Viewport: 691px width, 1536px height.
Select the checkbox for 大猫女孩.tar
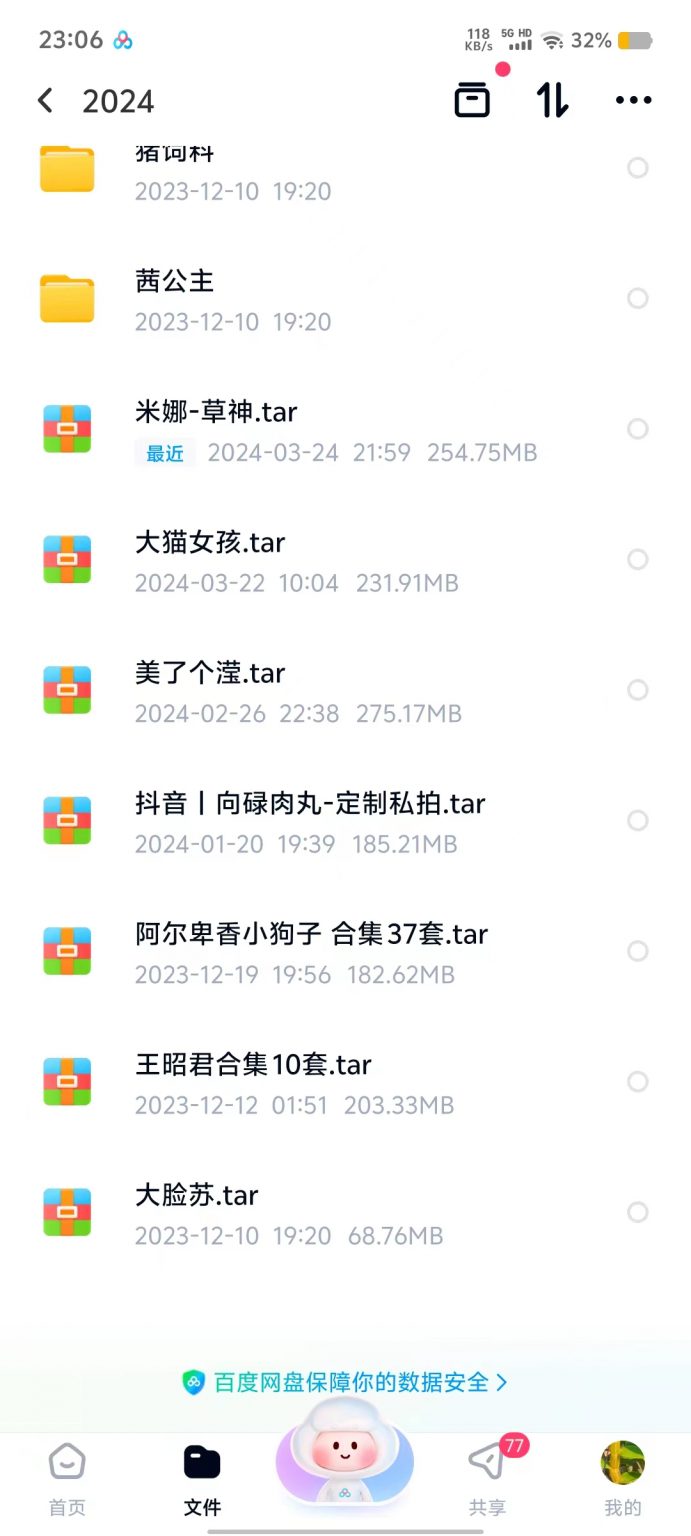point(637,560)
